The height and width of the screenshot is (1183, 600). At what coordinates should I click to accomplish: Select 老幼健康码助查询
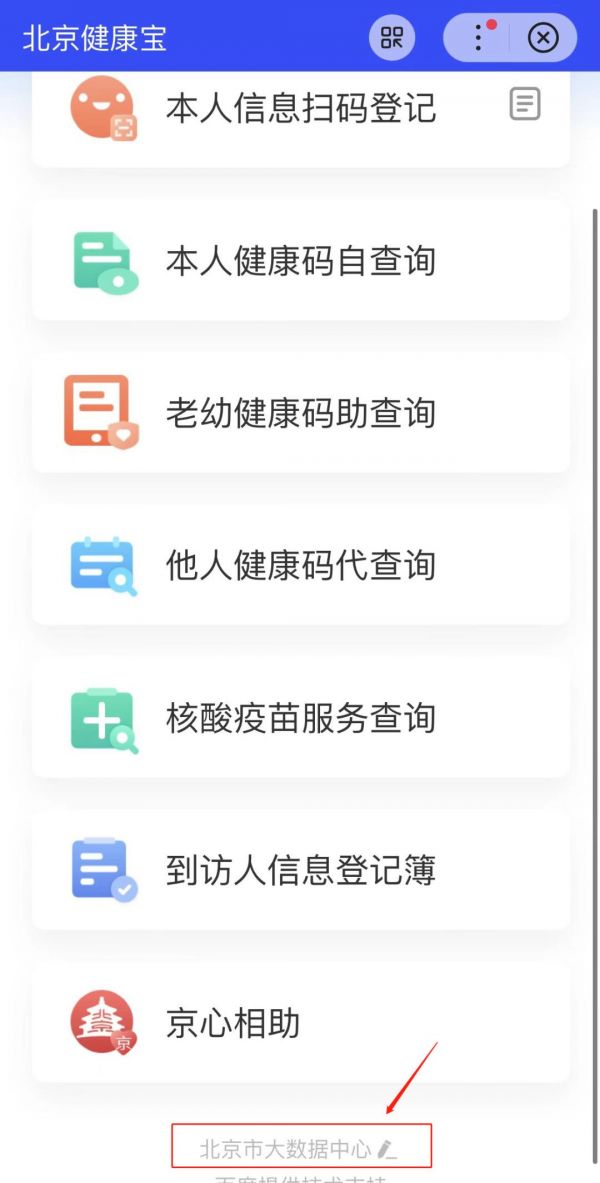300,413
